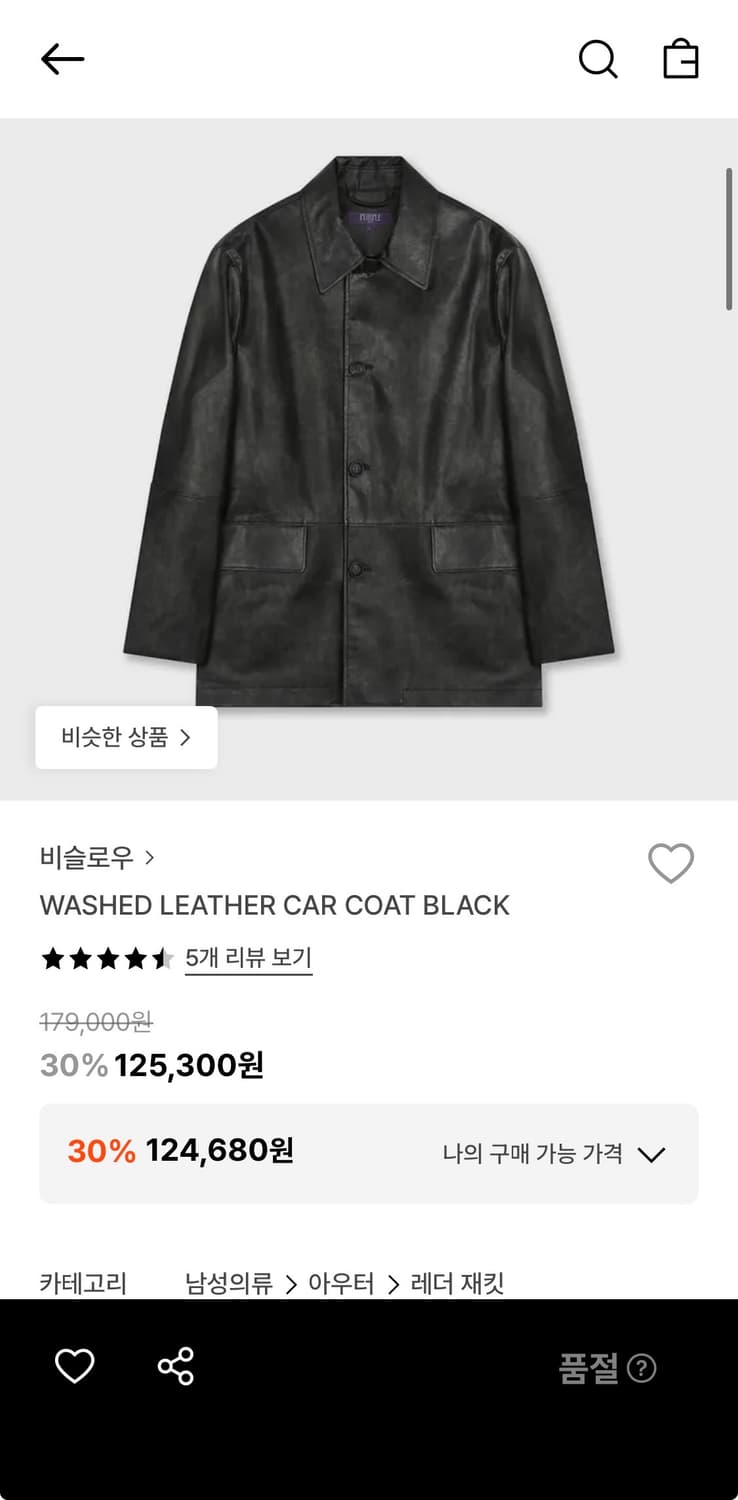Tap the back arrow icon
738x1500 pixels.
[62, 58]
